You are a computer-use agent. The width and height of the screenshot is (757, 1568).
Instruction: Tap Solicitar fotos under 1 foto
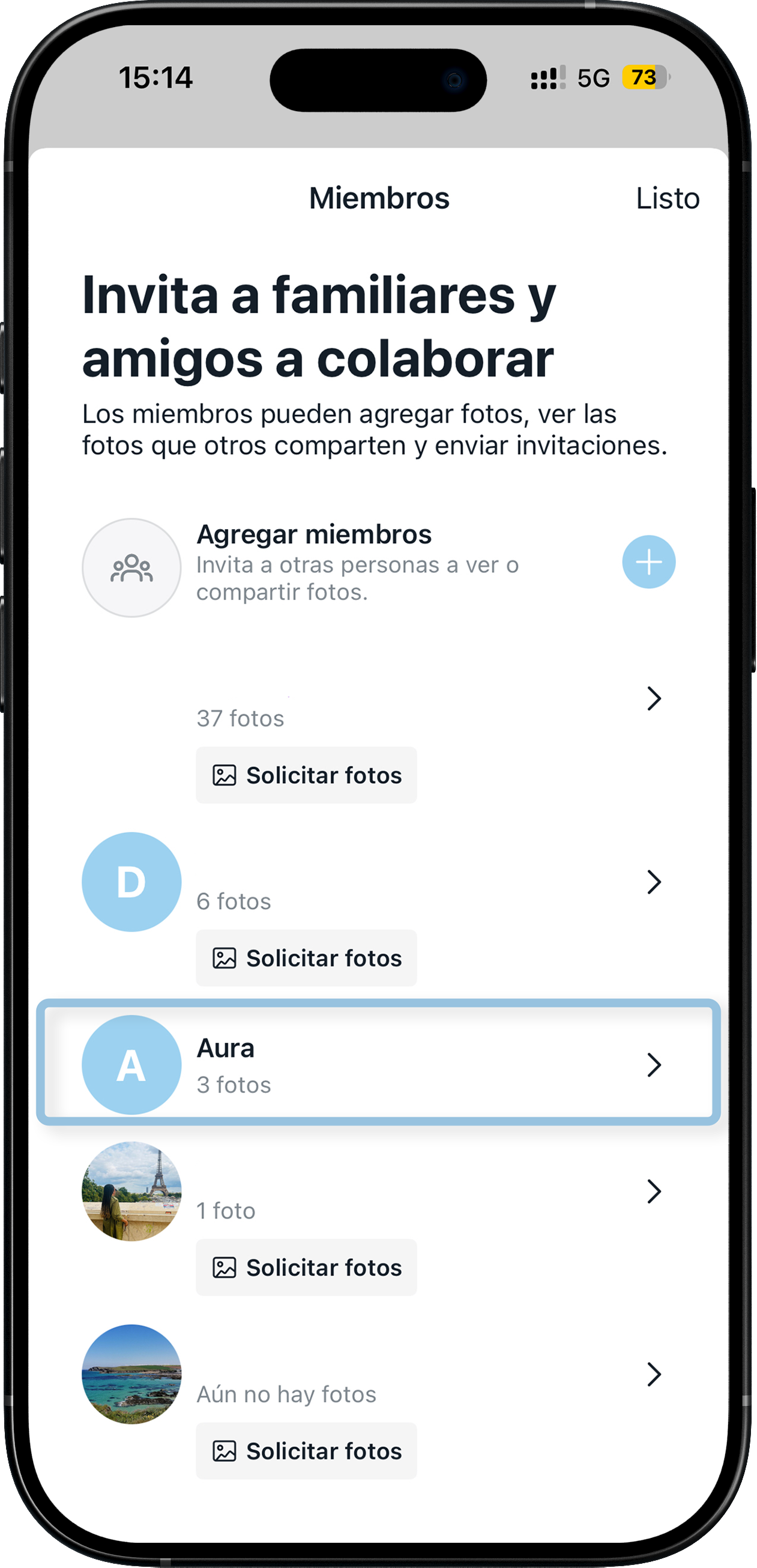click(307, 1268)
